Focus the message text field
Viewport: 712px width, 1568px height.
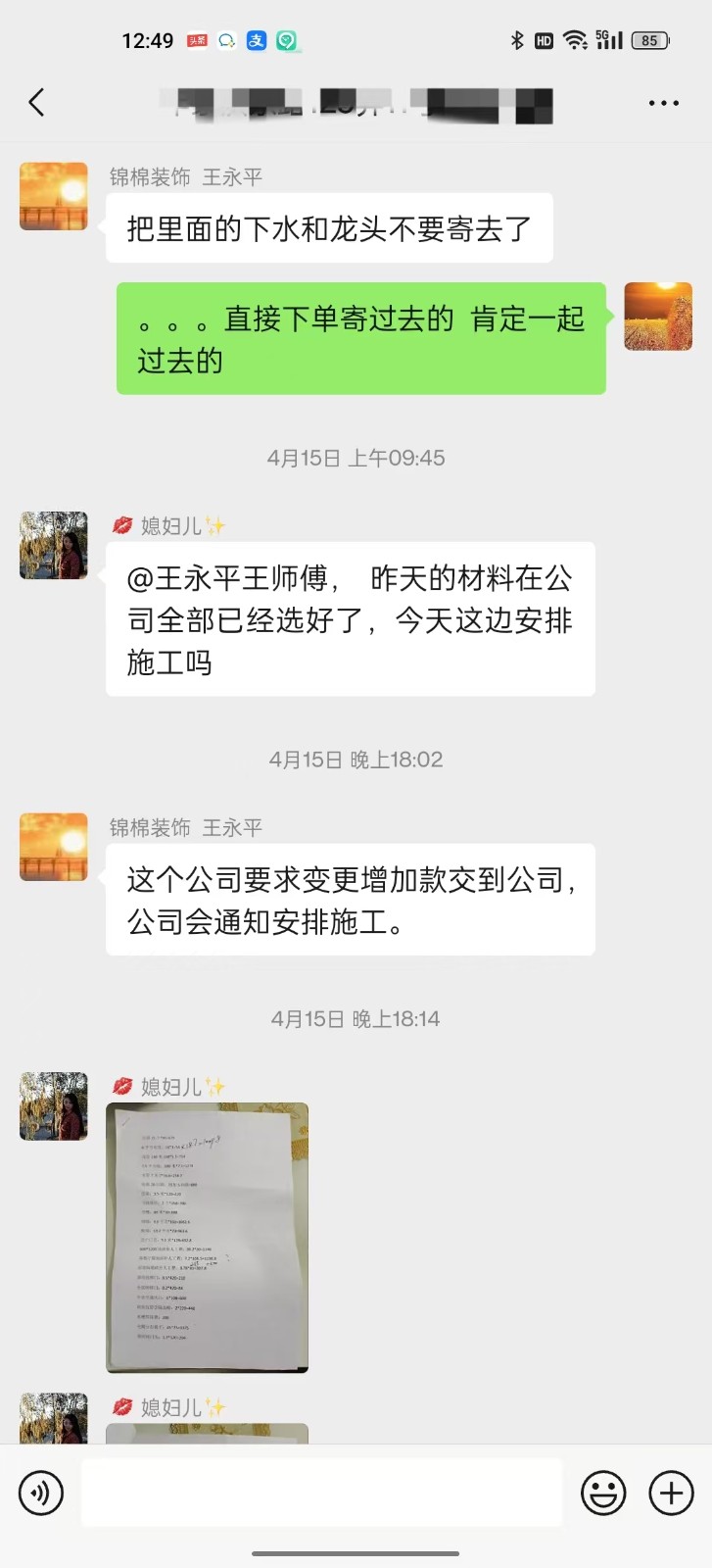point(321,1493)
